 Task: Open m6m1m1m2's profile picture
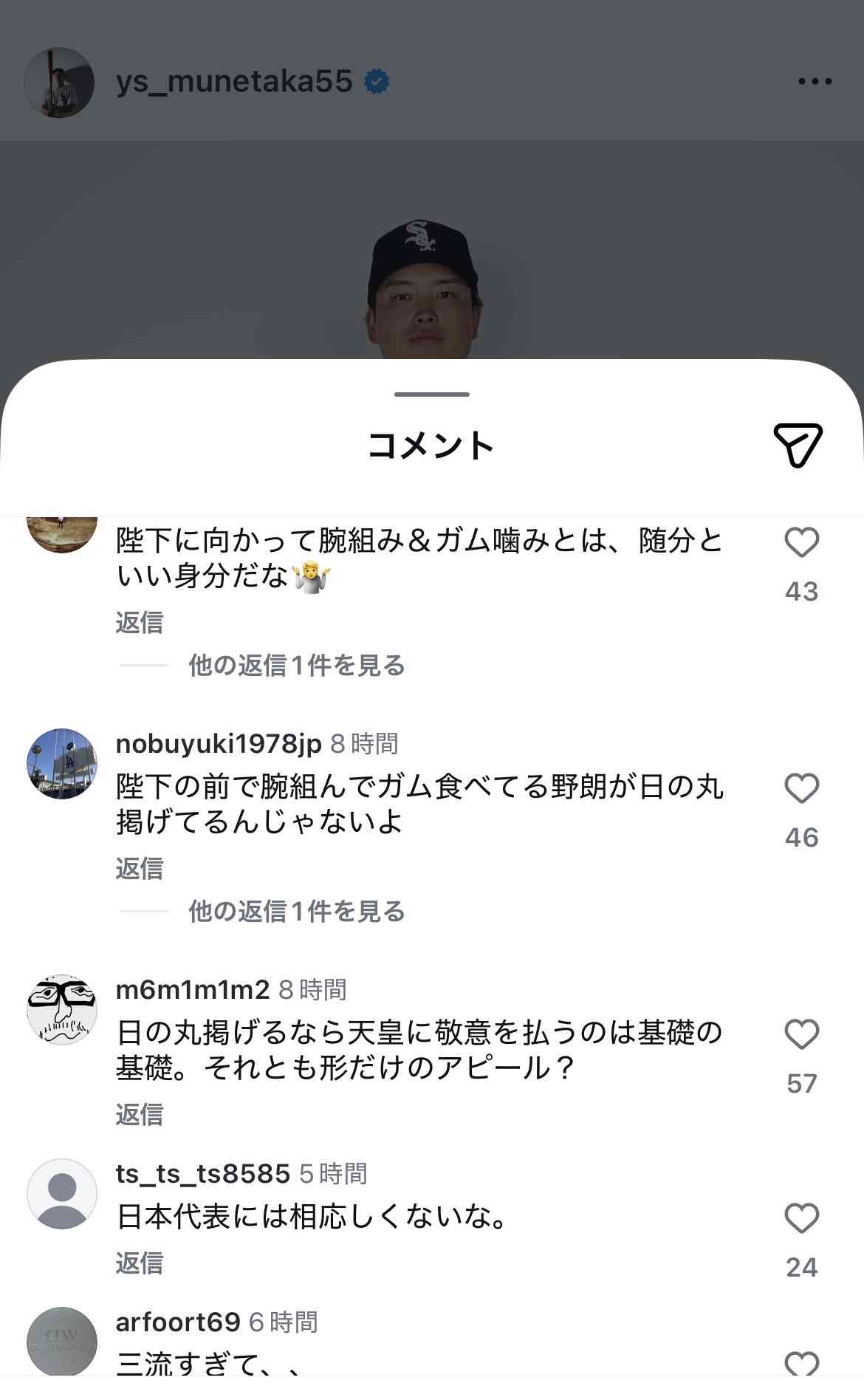coord(62,1009)
